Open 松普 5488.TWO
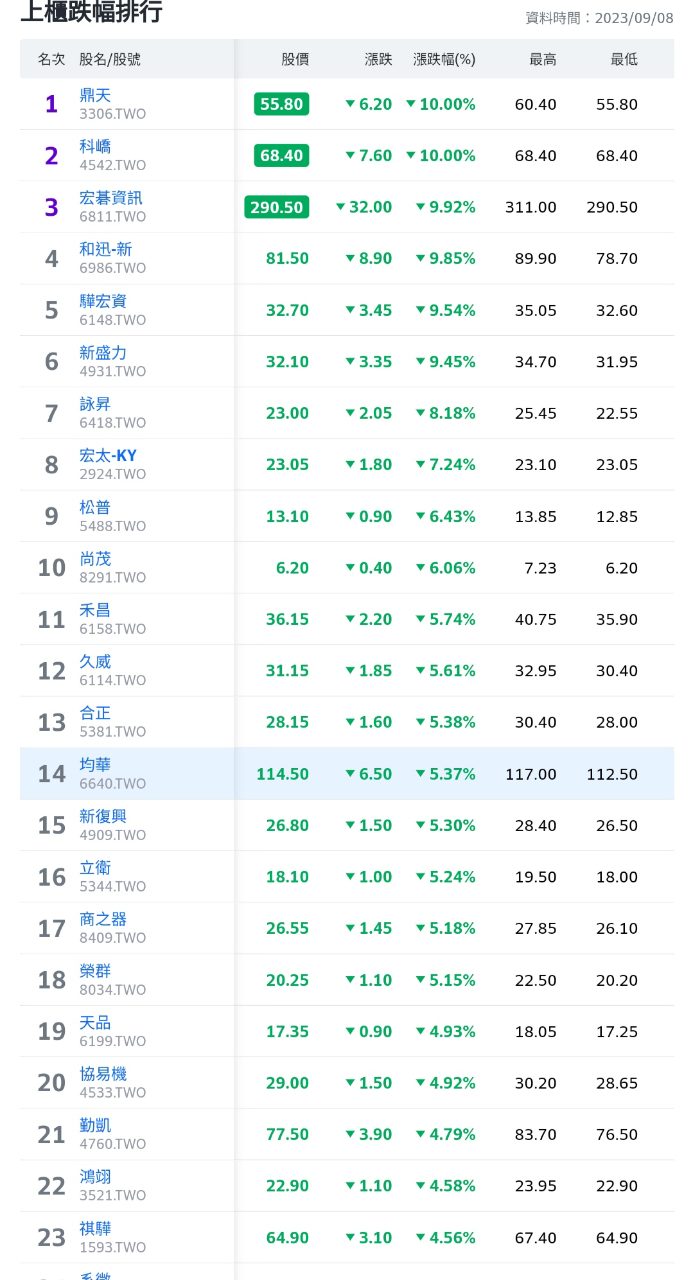Screen dimensions: 693x1280 click(96, 507)
